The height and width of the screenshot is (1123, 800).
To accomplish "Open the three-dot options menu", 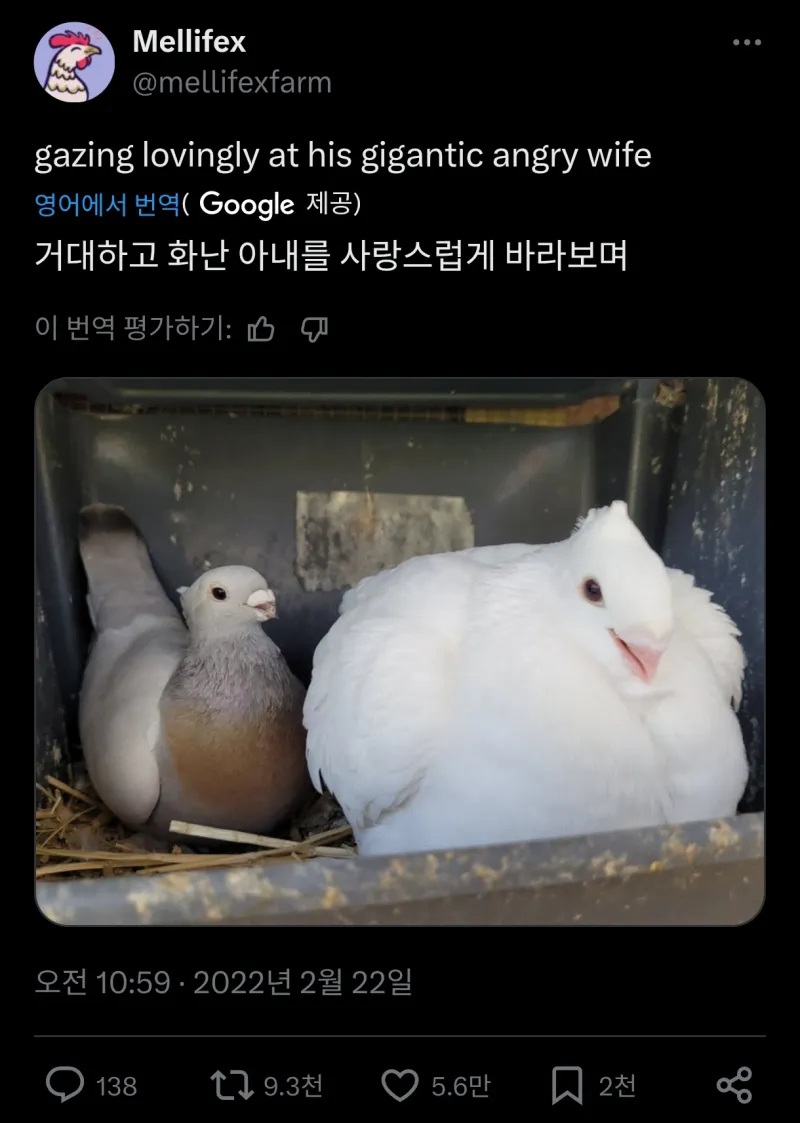I will click(745, 42).
